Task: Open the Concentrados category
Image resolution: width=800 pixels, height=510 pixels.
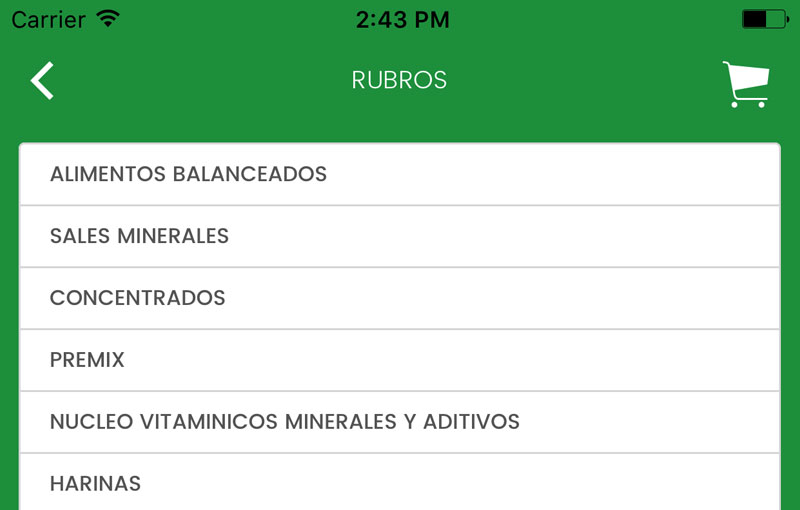Action: pyautogui.click(x=399, y=298)
